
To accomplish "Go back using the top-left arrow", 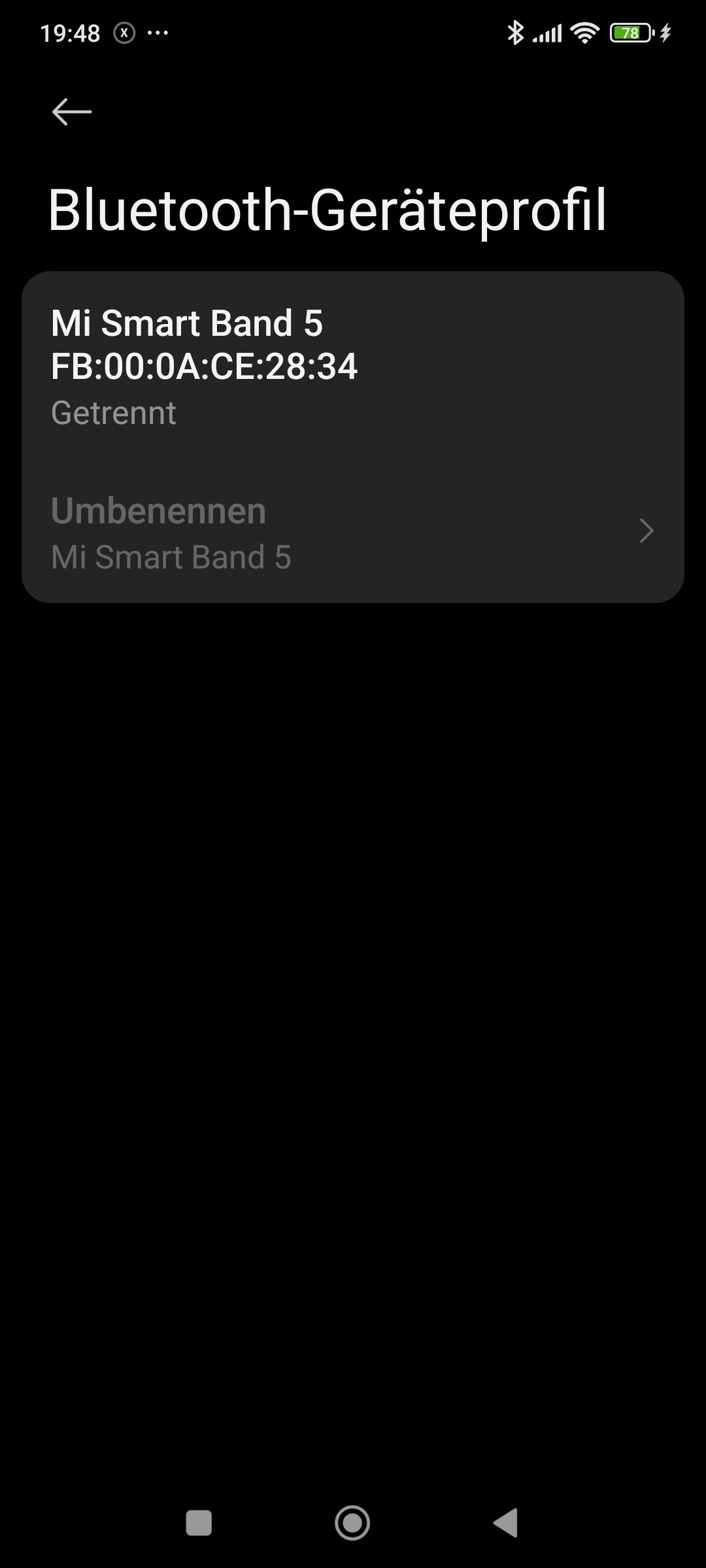I will tap(71, 112).
